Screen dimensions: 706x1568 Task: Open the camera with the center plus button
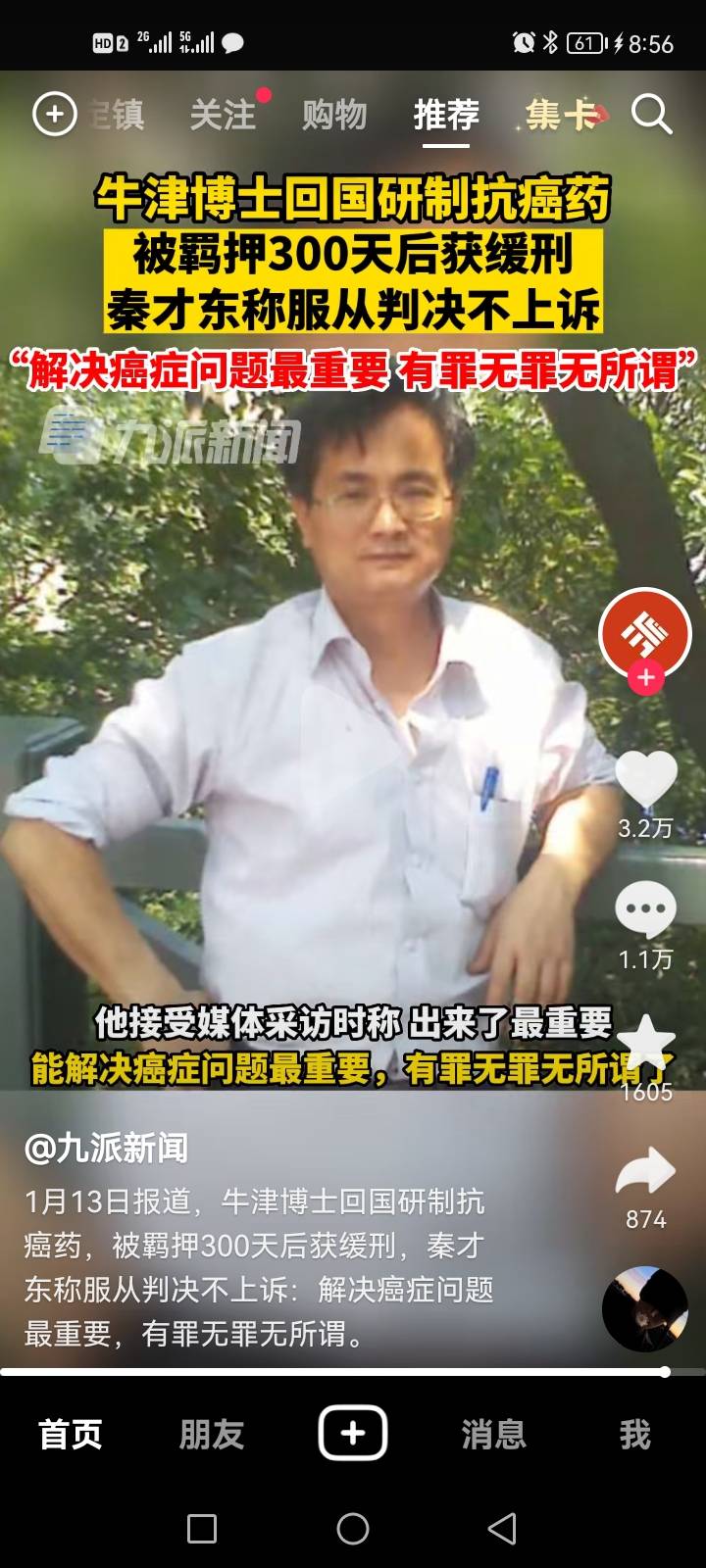point(353,1433)
